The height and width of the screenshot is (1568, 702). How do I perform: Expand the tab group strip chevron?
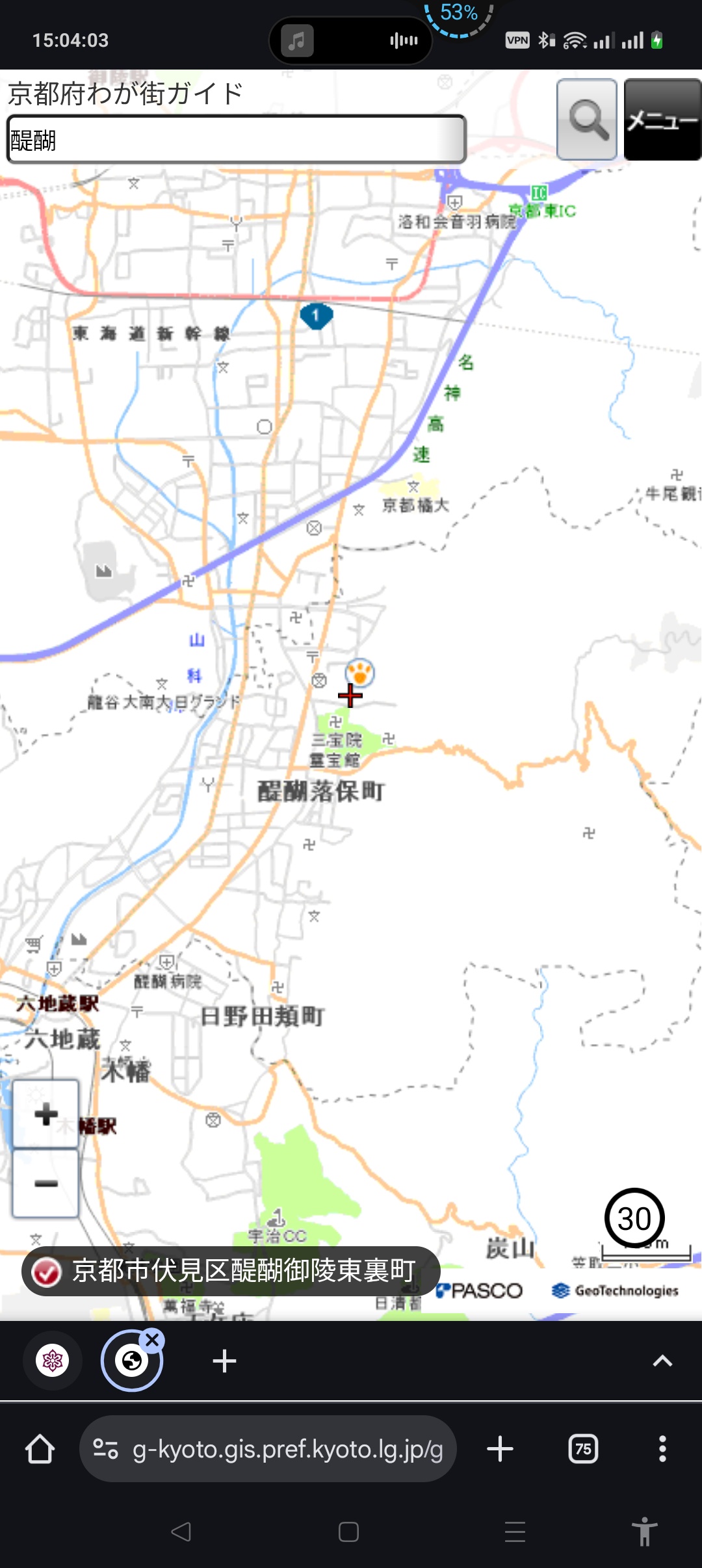(x=662, y=1361)
